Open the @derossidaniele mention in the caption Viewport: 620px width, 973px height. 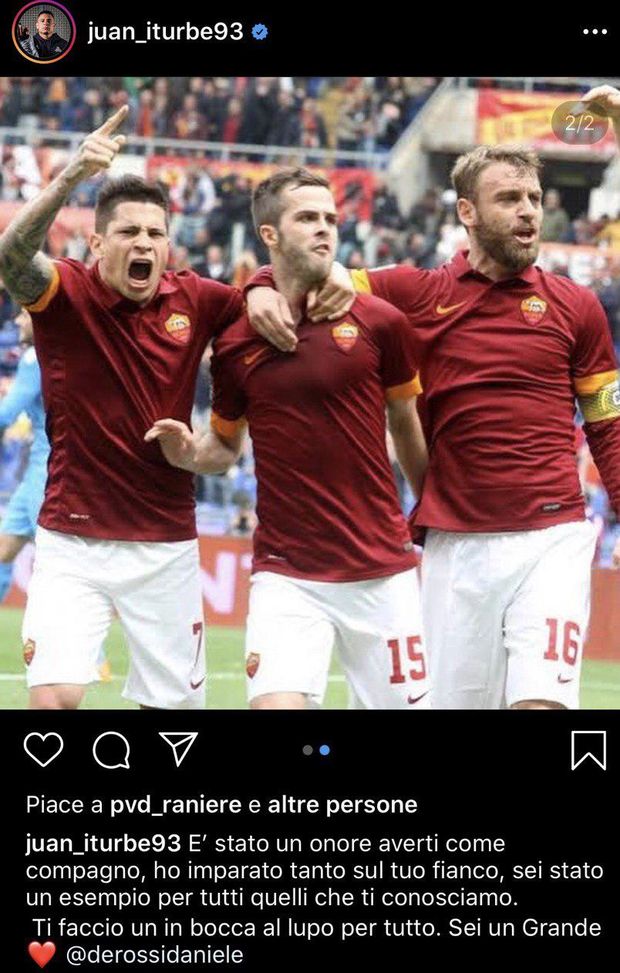pyautogui.click(x=153, y=955)
